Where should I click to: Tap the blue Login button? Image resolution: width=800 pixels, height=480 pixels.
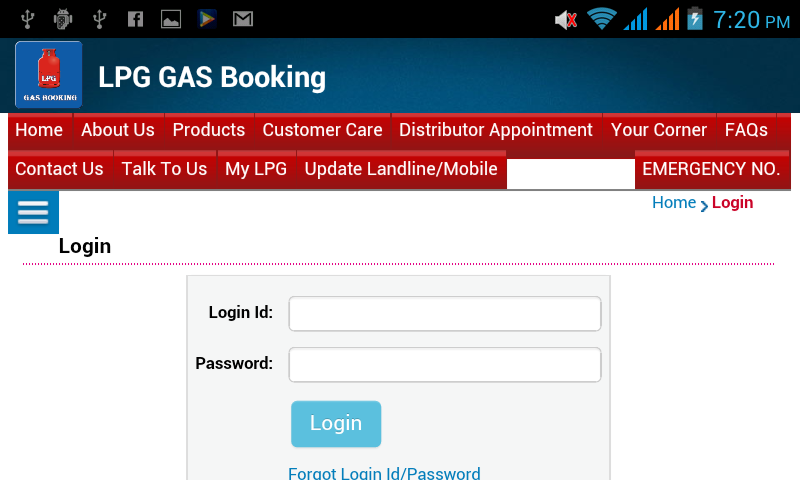coord(336,424)
